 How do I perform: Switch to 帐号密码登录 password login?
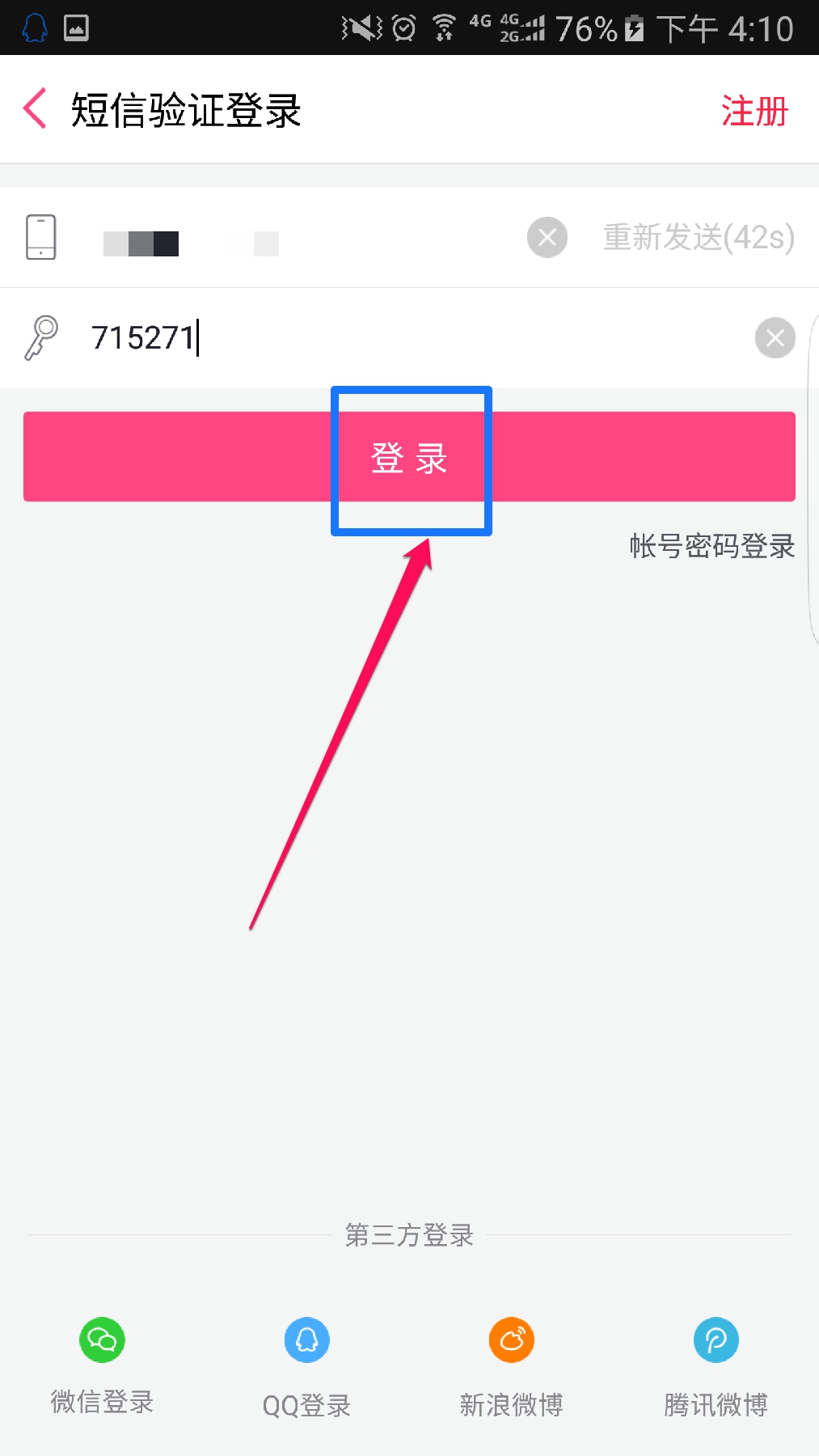click(711, 546)
